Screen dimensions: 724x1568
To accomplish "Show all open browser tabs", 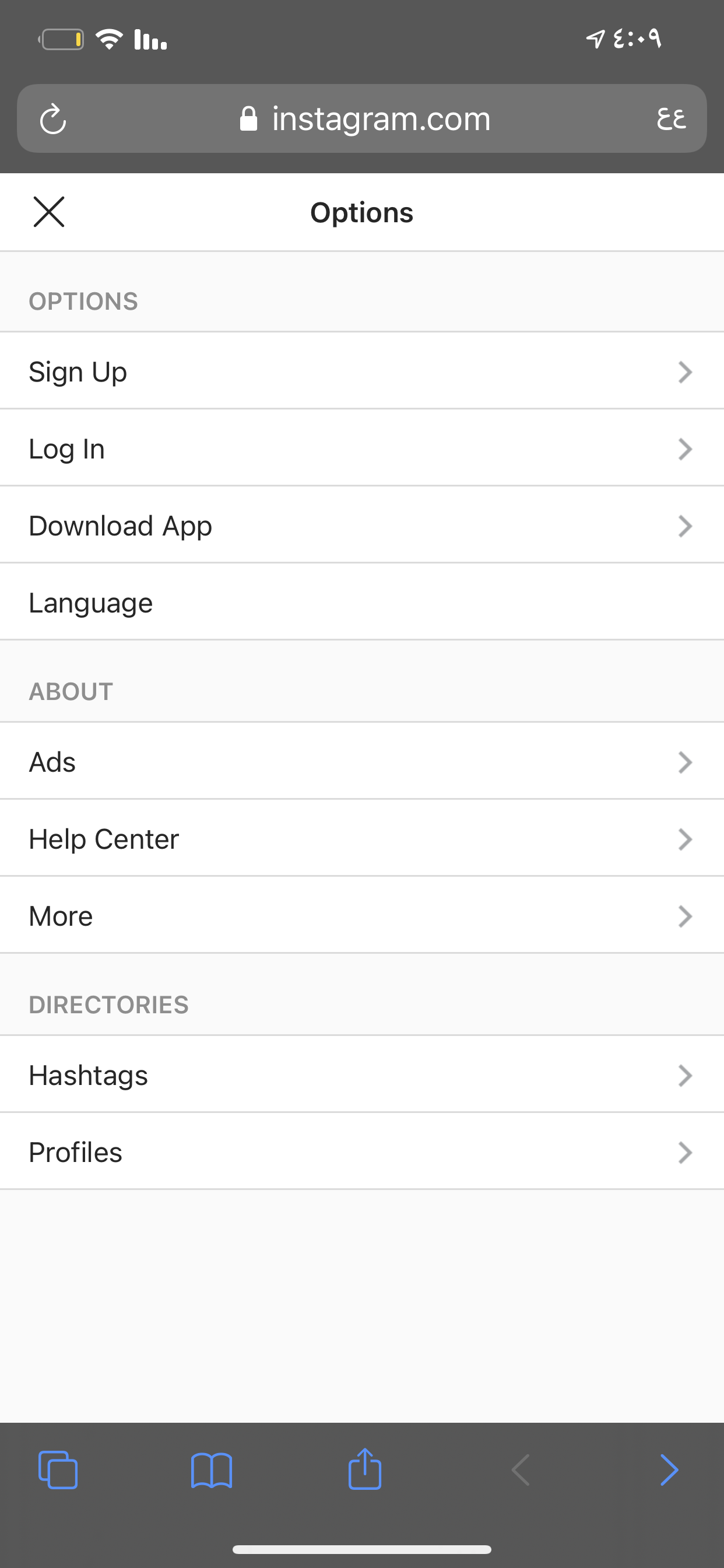I will point(58,1470).
